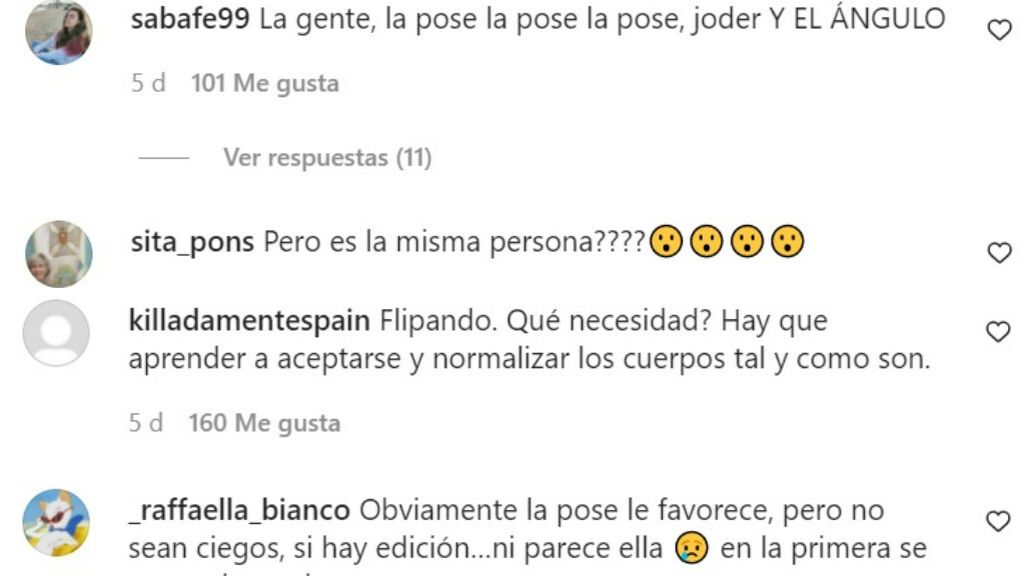View 160 Me gusta under killadamentespain's comment
The height and width of the screenshot is (576, 1024).
coord(264,423)
